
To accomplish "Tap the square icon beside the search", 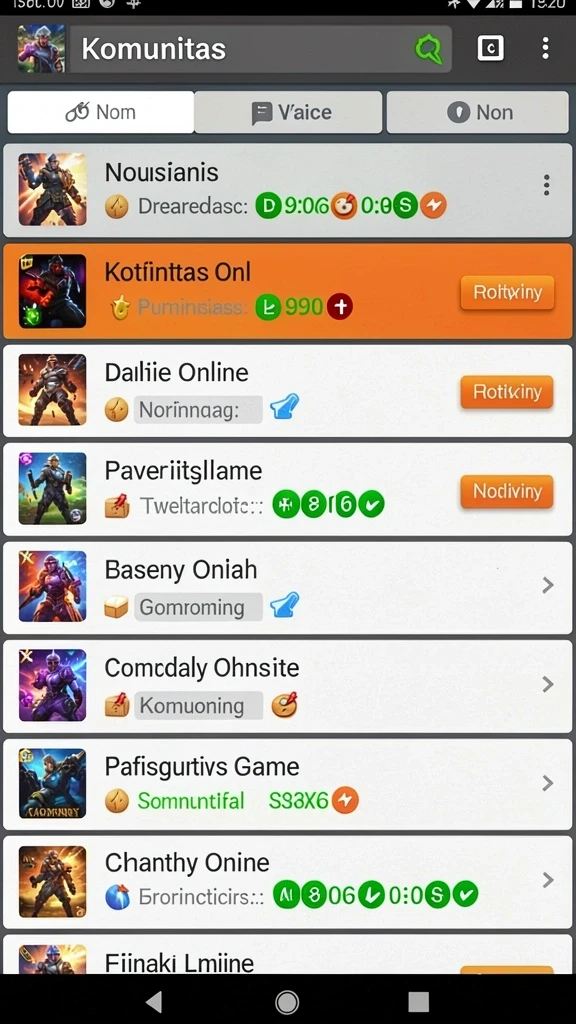I will [x=490, y=48].
